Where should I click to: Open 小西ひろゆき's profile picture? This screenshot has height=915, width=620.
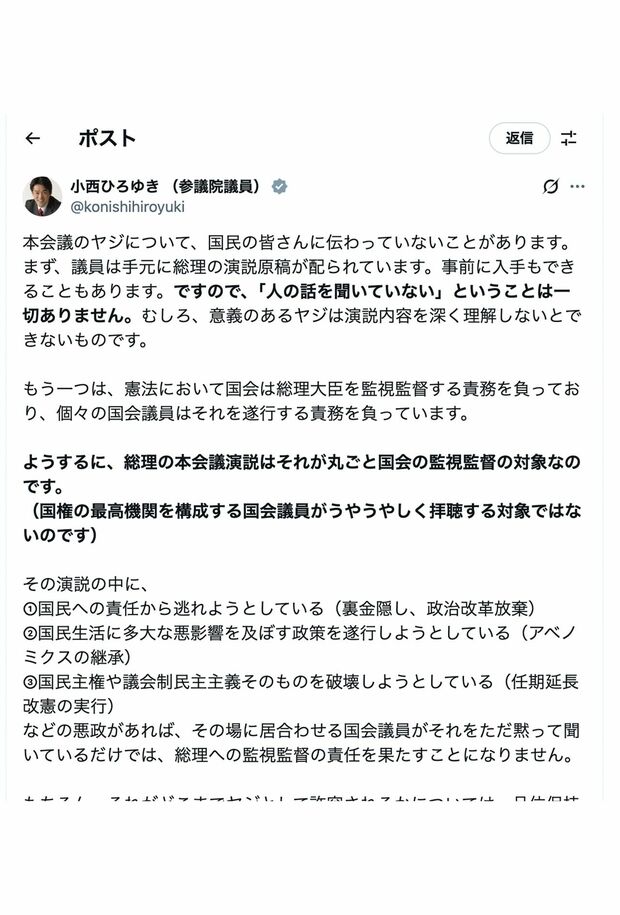tap(42, 196)
